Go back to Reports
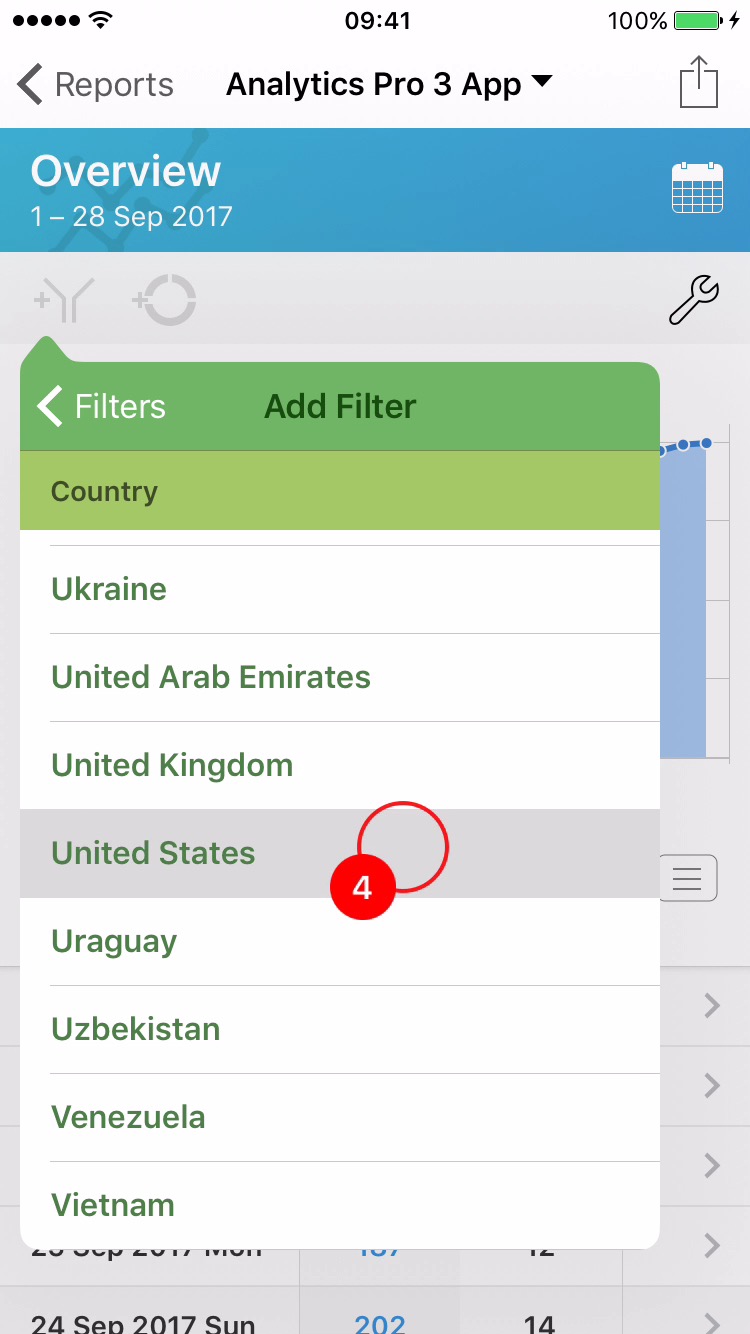The width and height of the screenshot is (750, 1334). [95, 85]
